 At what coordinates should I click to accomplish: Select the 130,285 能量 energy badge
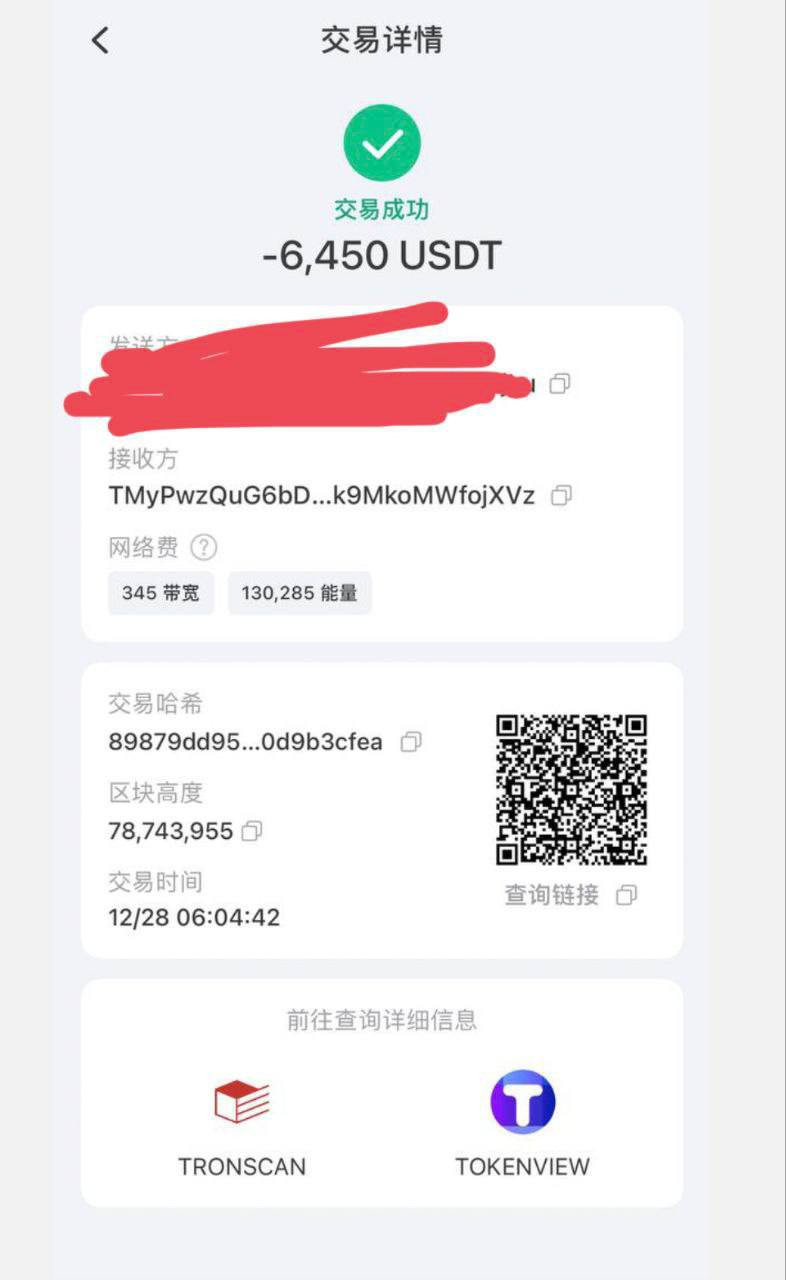[x=299, y=593]
